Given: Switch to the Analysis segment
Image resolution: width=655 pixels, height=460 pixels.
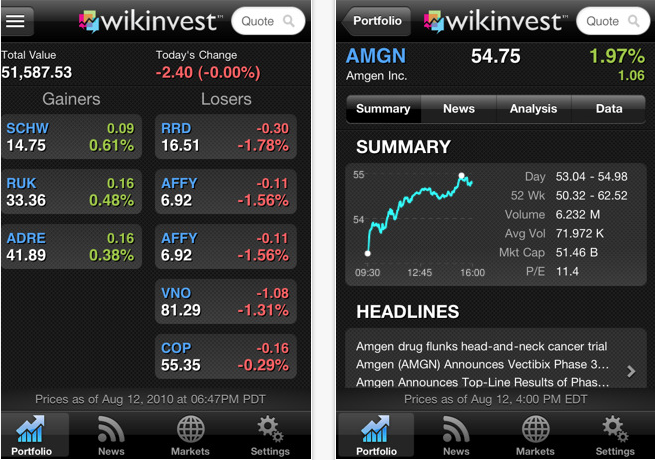Looking at the screenshot, I should click(533, 109).
